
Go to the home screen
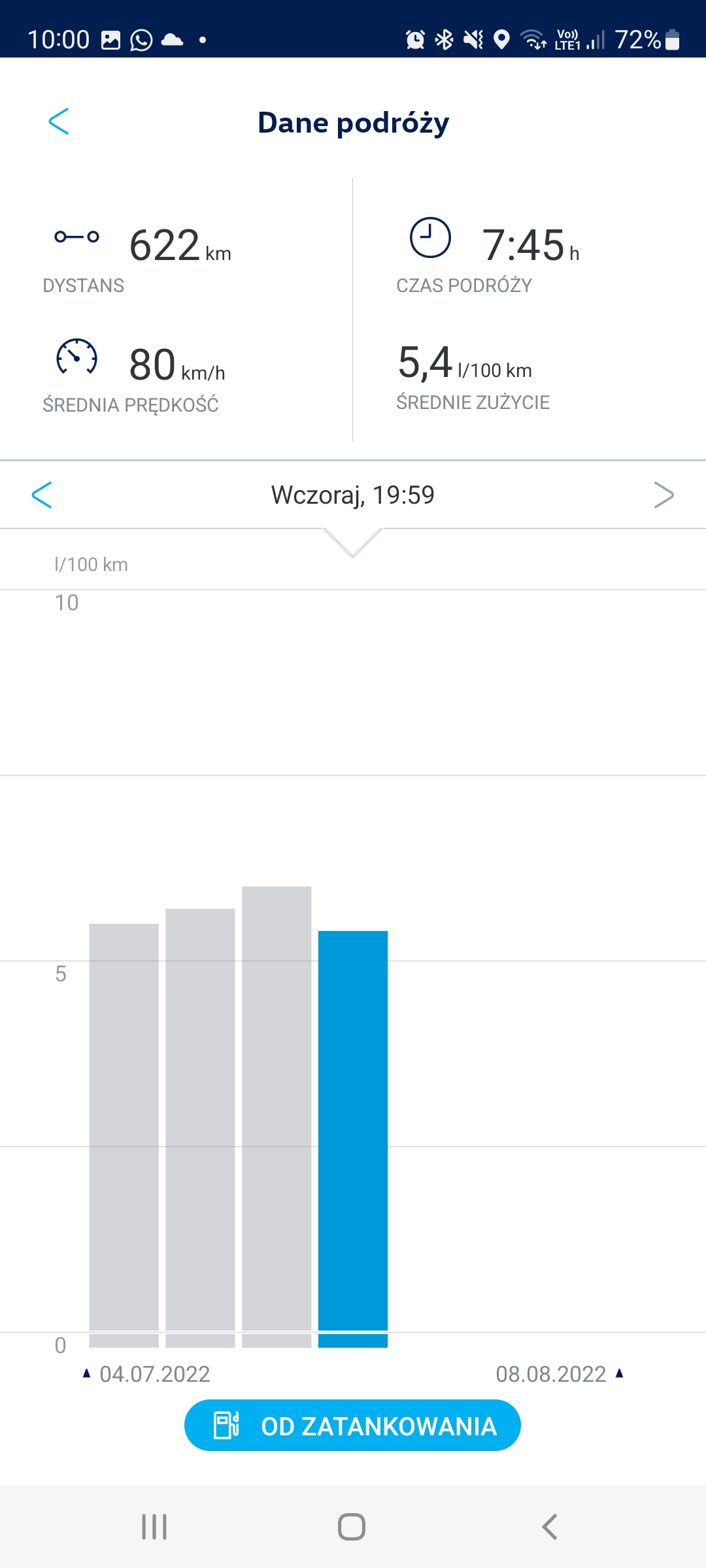click(352, 1527)
